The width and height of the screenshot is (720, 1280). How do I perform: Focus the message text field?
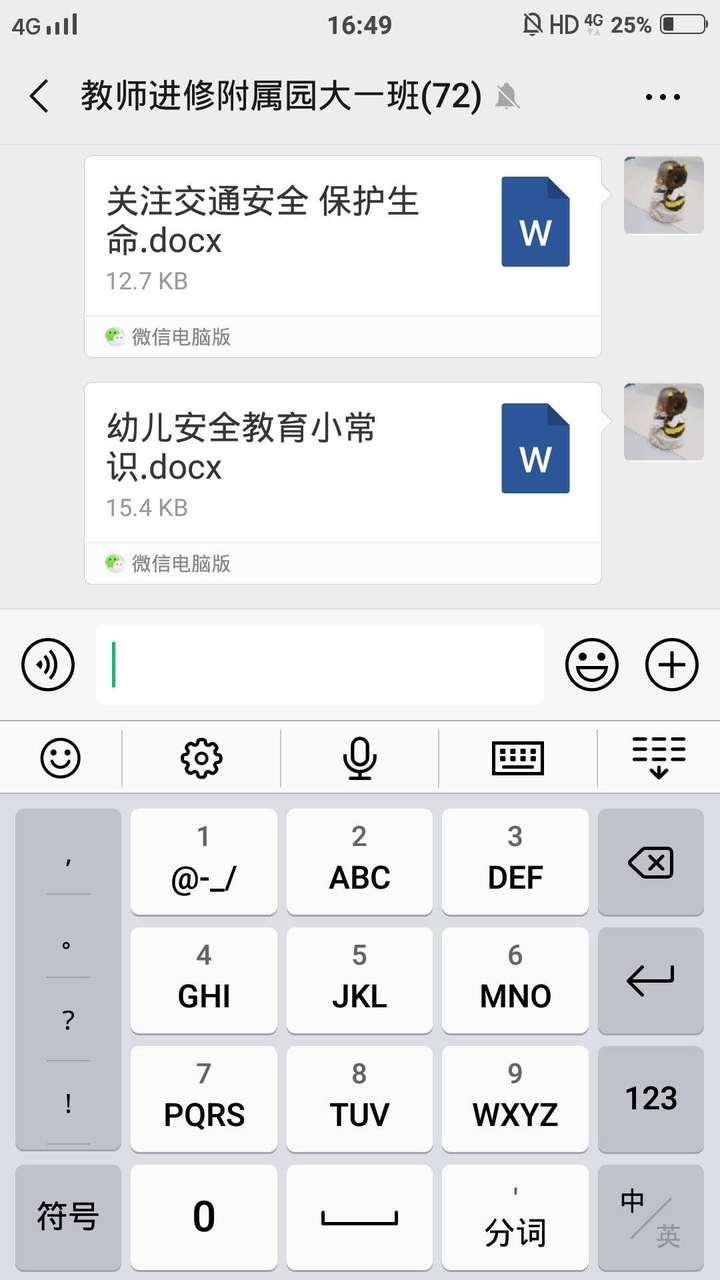click(x=320, y=664)
